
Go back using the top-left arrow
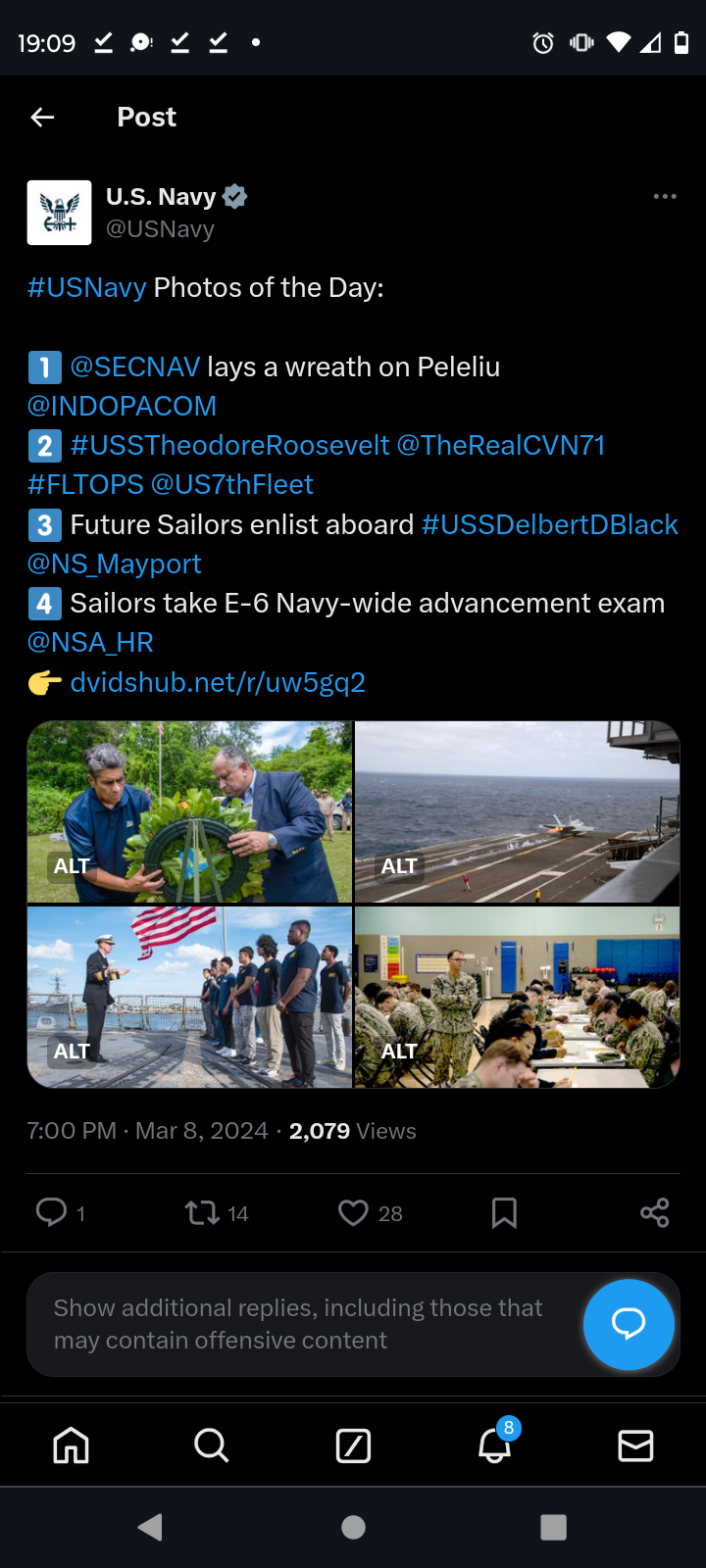coord(42,118)
